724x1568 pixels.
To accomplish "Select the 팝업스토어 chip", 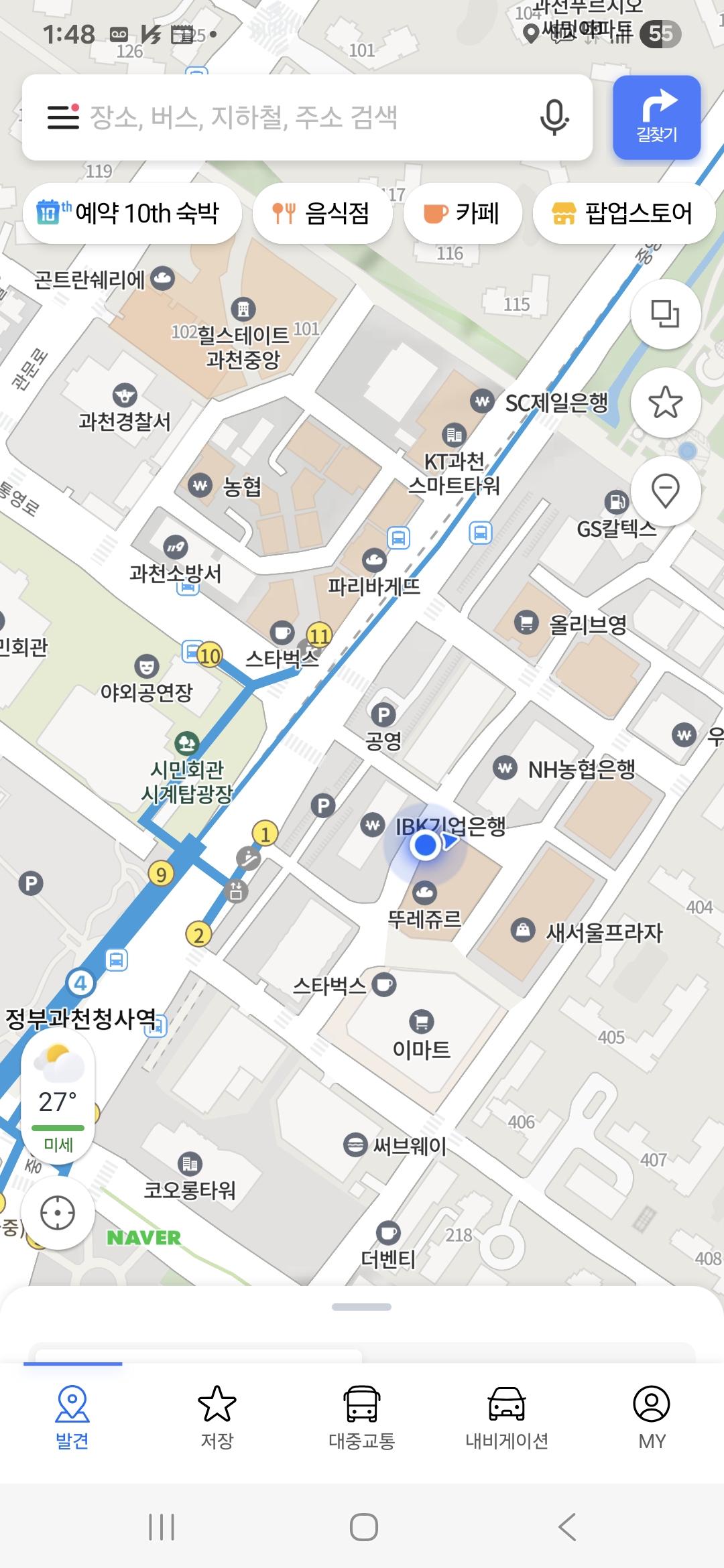I will coord(623,213).
